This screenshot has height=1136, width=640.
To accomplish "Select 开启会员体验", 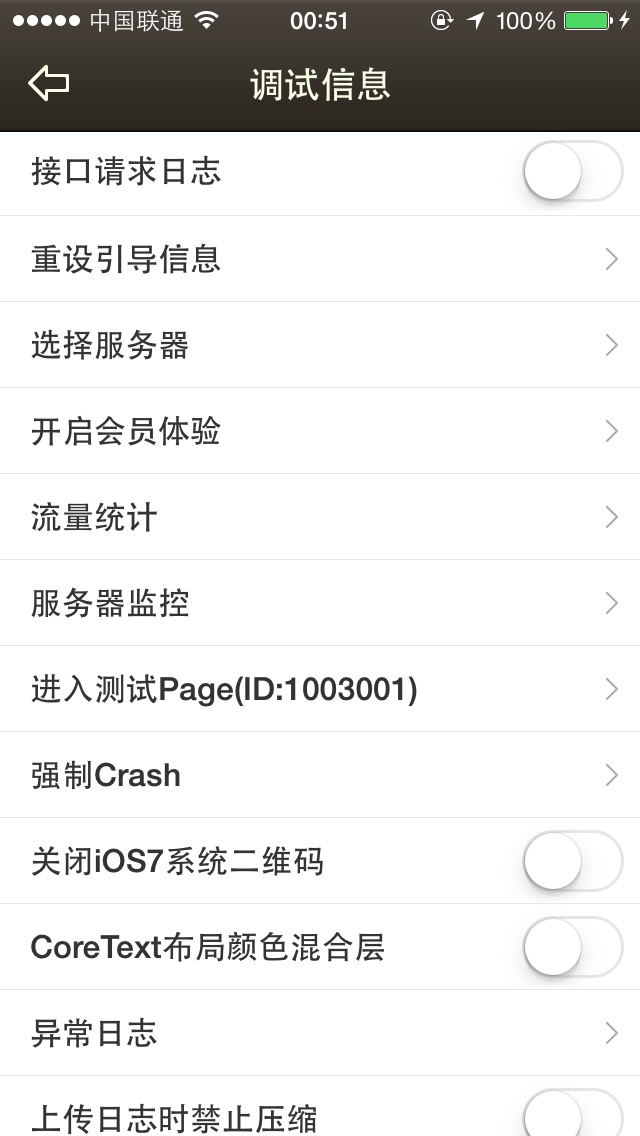I will [x=320, y=431].
